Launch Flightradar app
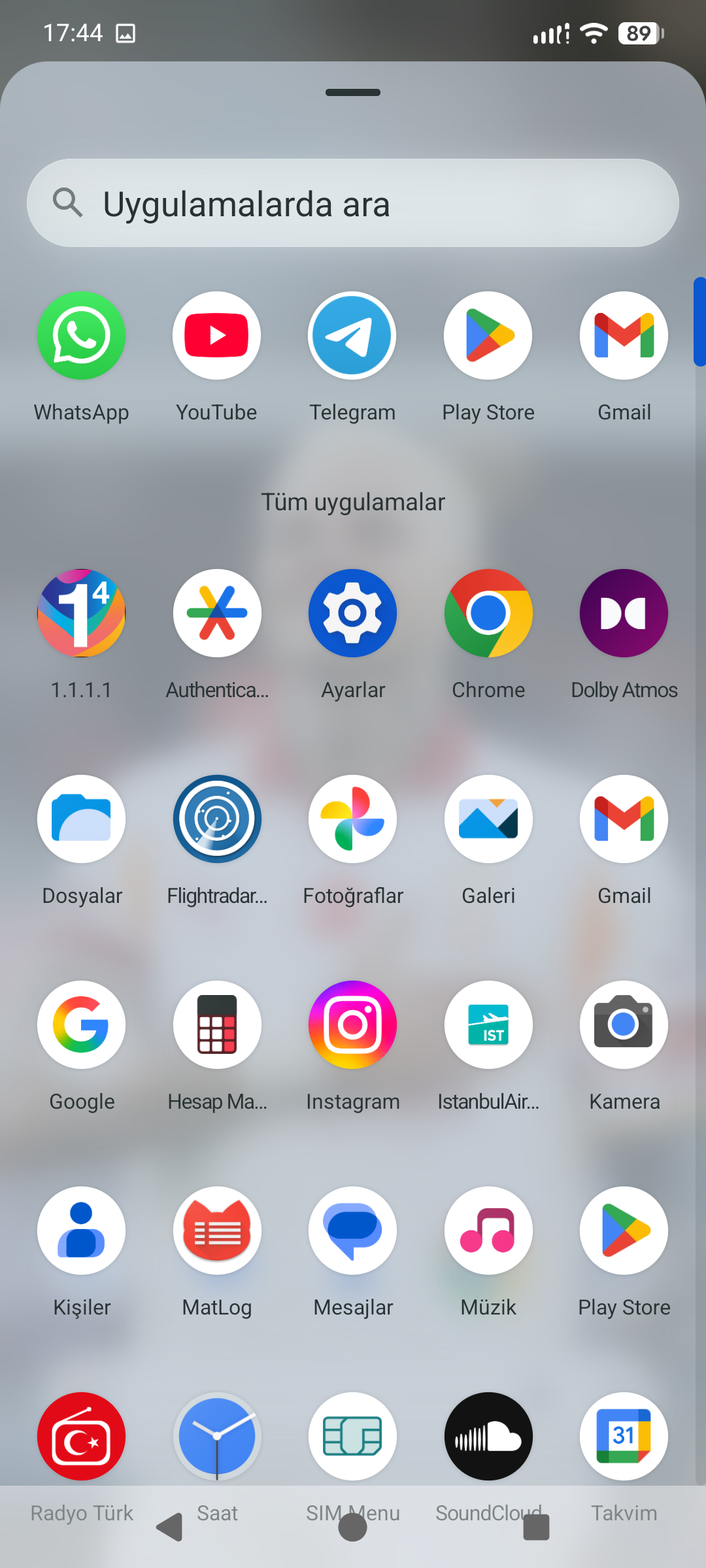This screenshot has width=706, height=1568. [x=216, y=819]
